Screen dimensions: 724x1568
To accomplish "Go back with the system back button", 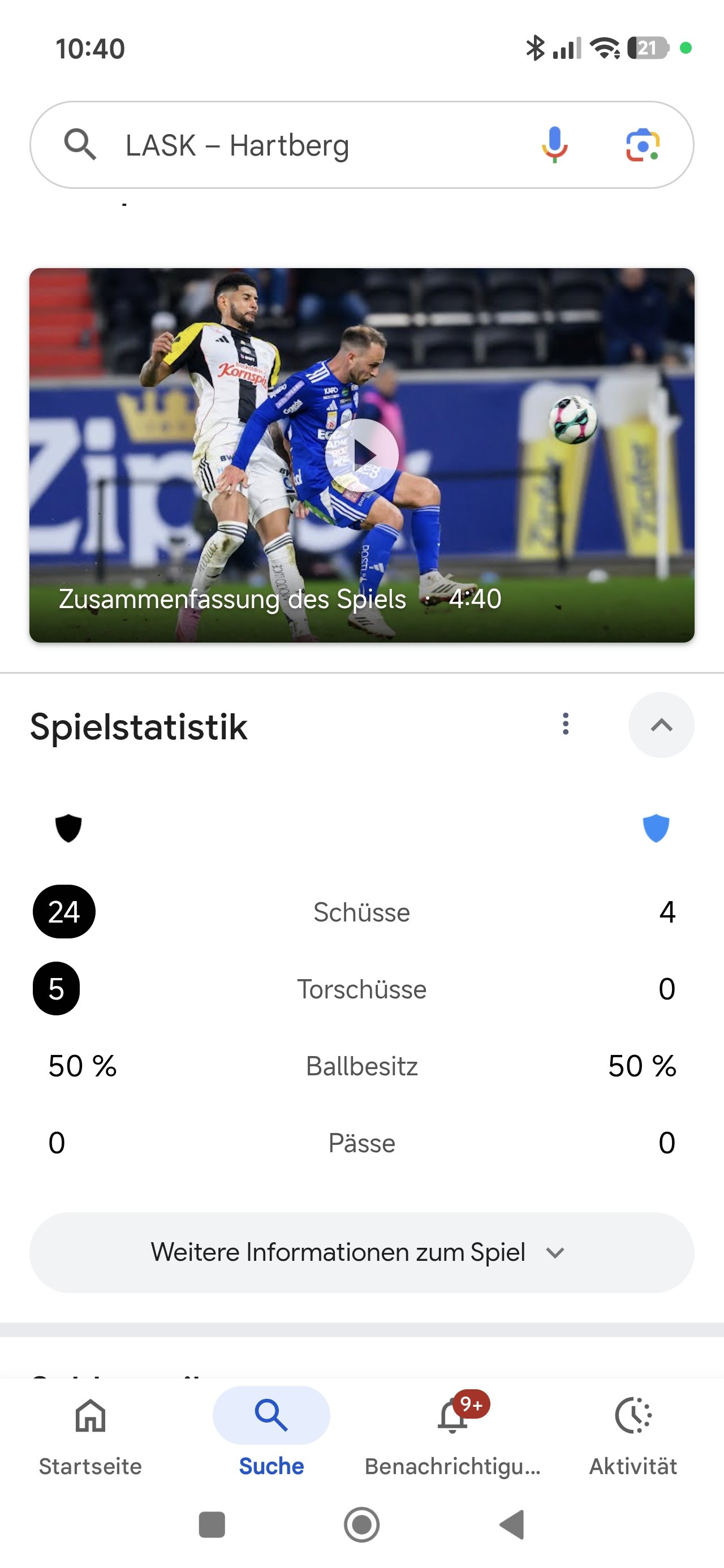I will (511, 1525).
